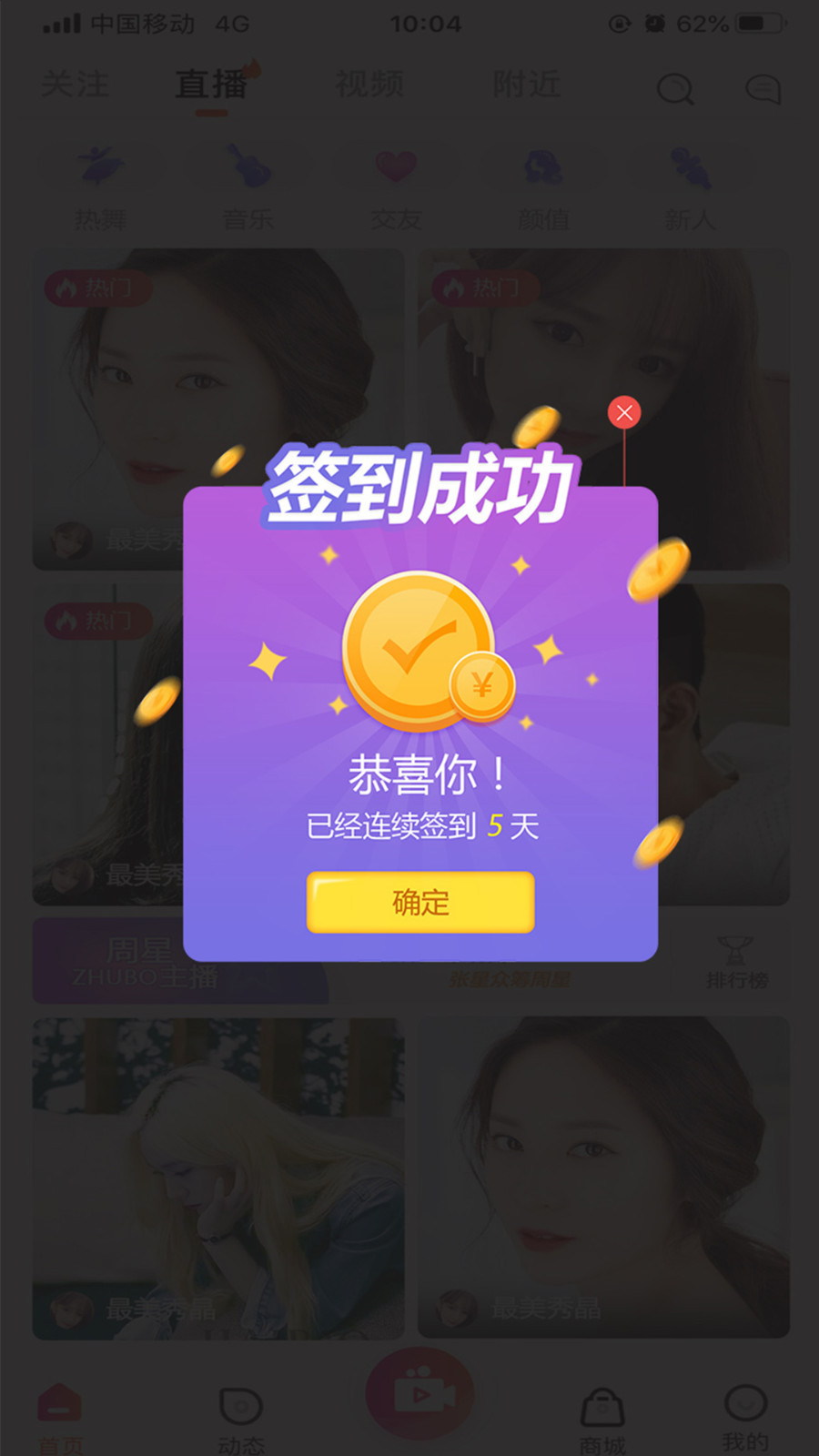Close the 签到成功 popup
The height and width of the screenshot is (1456, 819).
click(624, 412)
